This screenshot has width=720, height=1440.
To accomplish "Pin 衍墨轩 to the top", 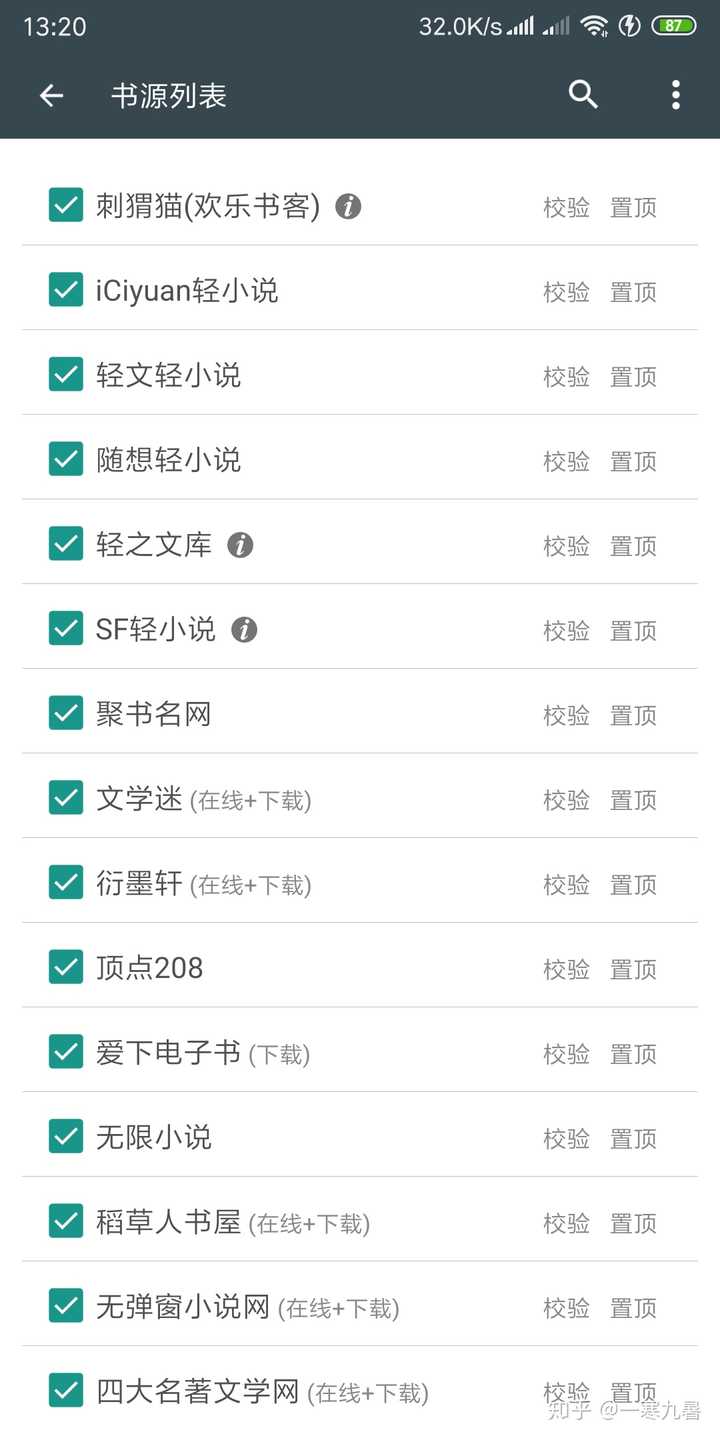I will click(633, 884).
